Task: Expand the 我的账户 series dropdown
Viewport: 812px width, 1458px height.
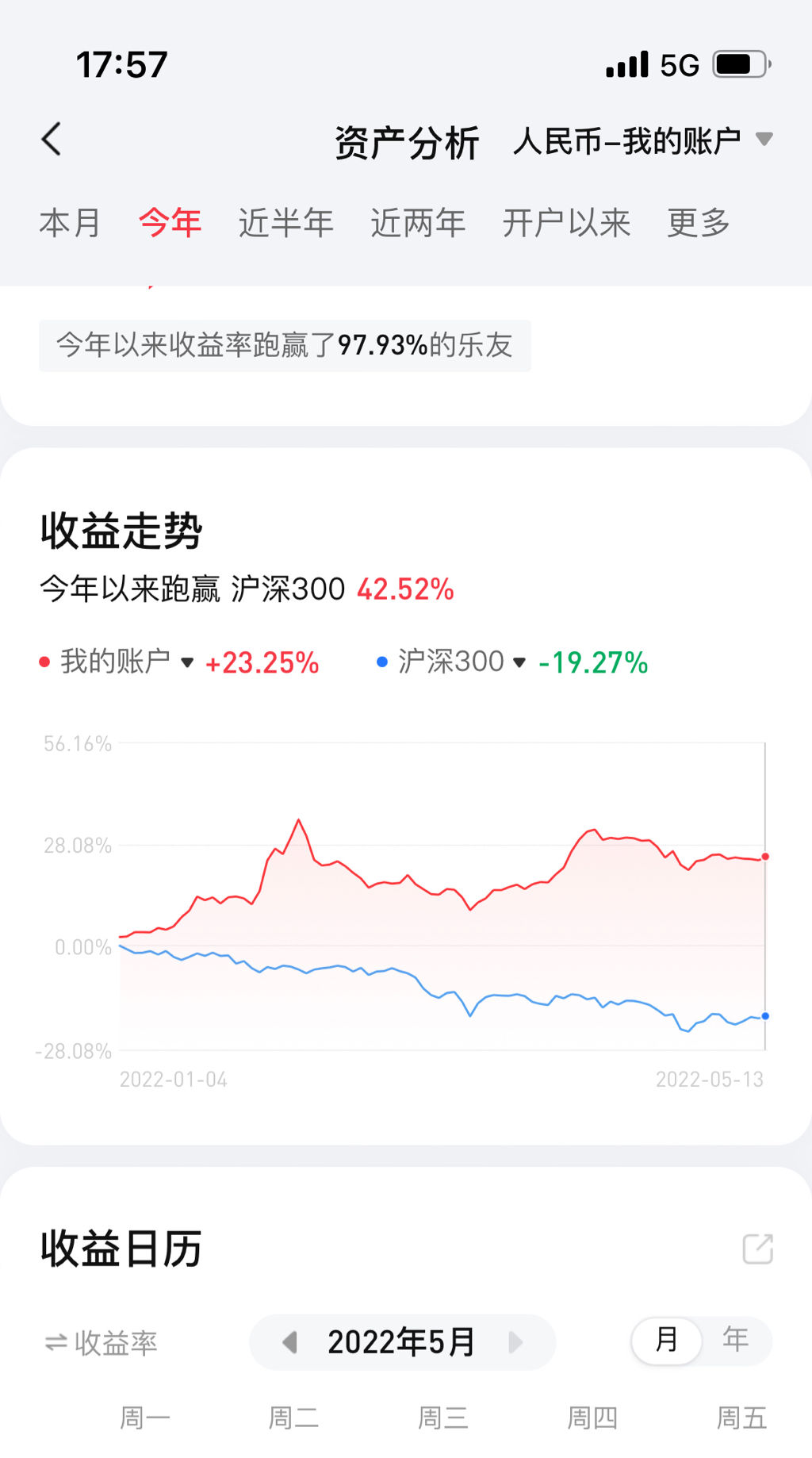Action: 127,662
